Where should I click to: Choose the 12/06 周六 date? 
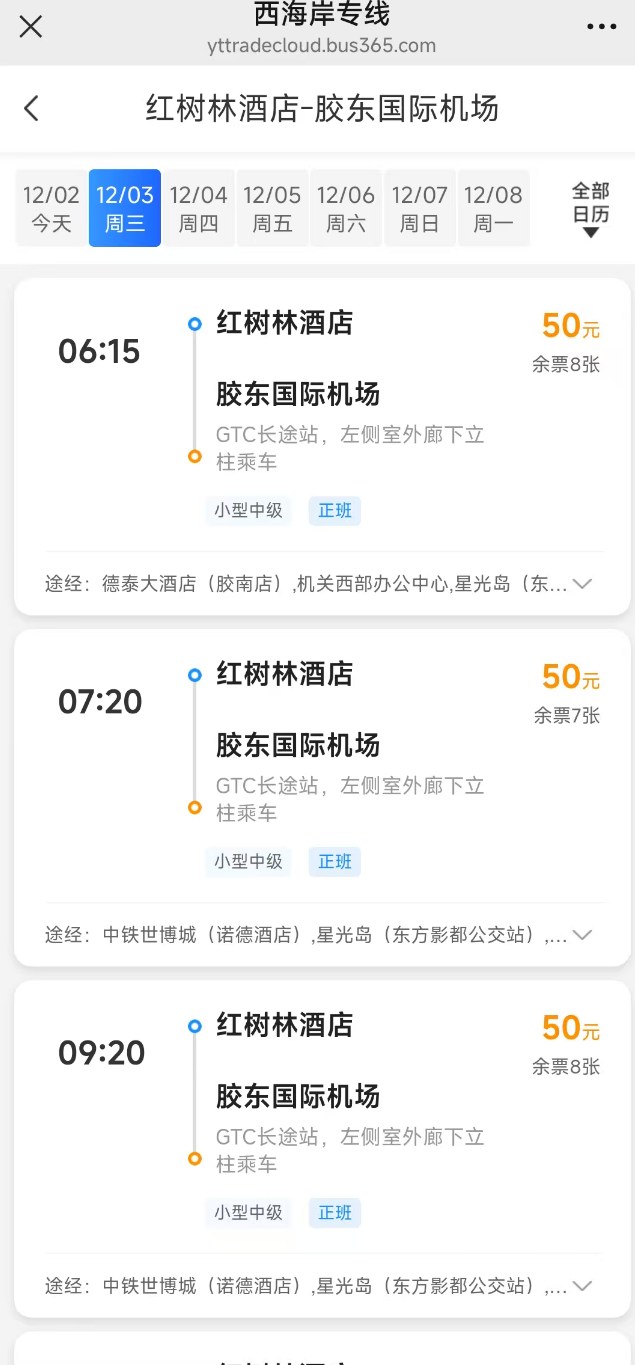[346, 208]
